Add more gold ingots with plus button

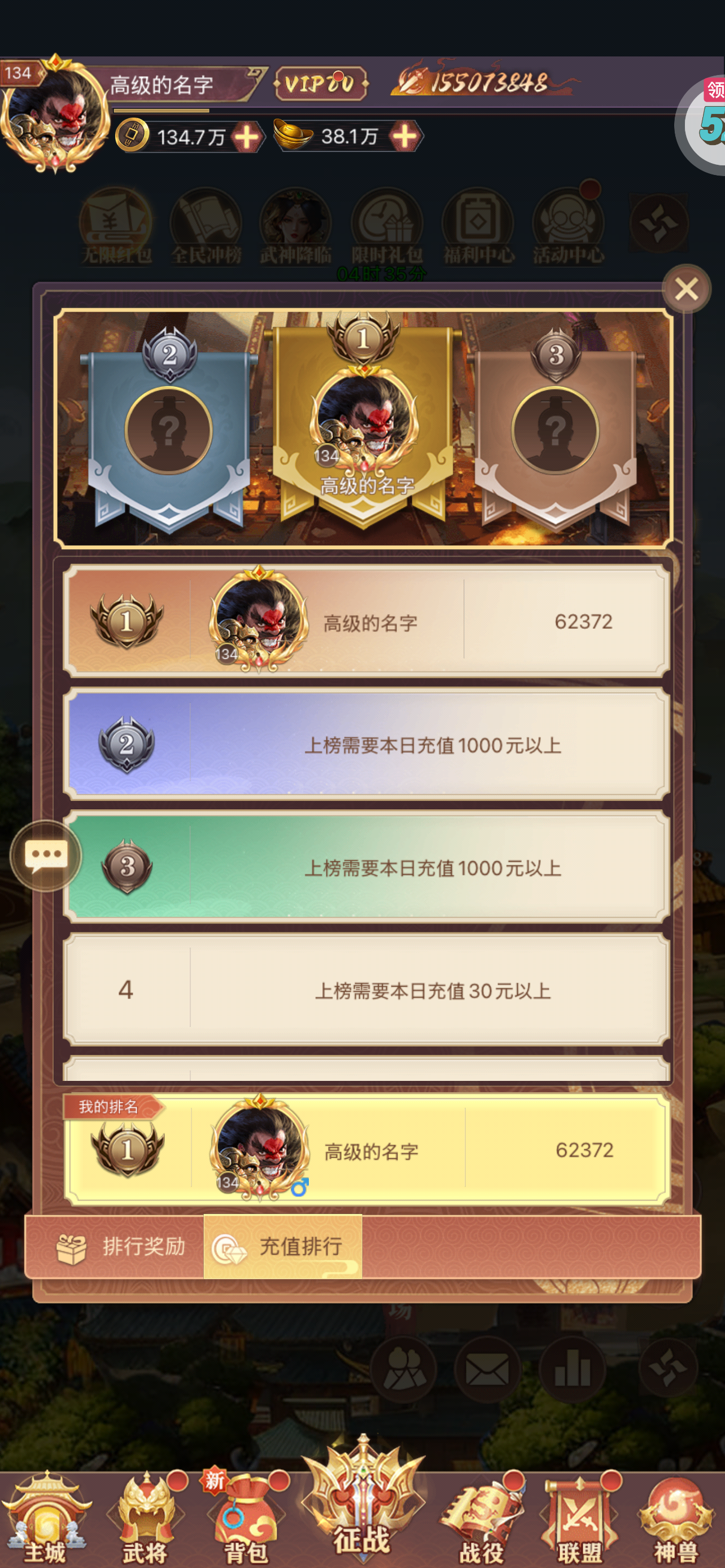(x=405, y=135)
